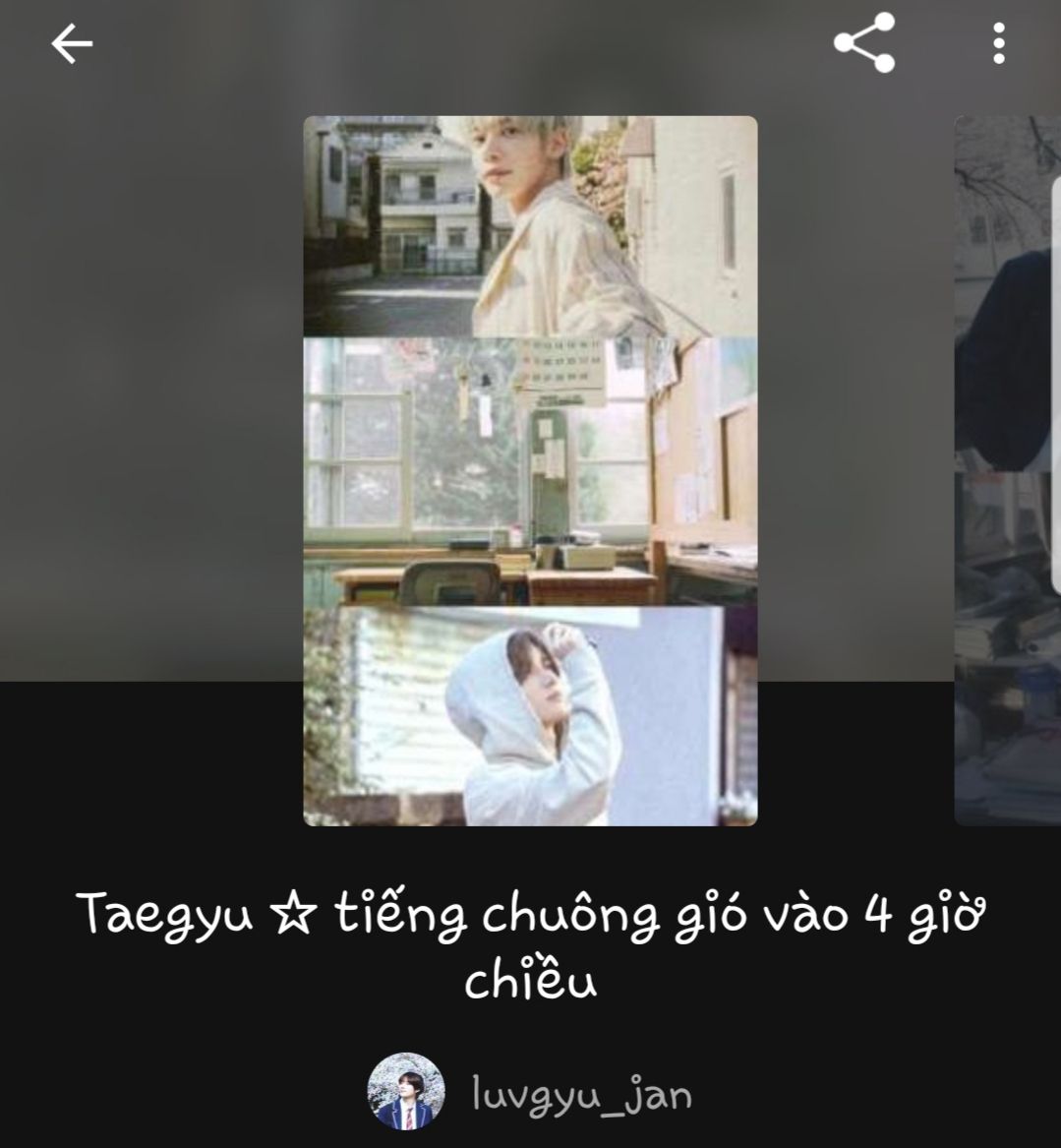The height and width of the screenshot is (1148, 1061).
Task: Open the three-dot overflow menu
Action: coord(998,44)
